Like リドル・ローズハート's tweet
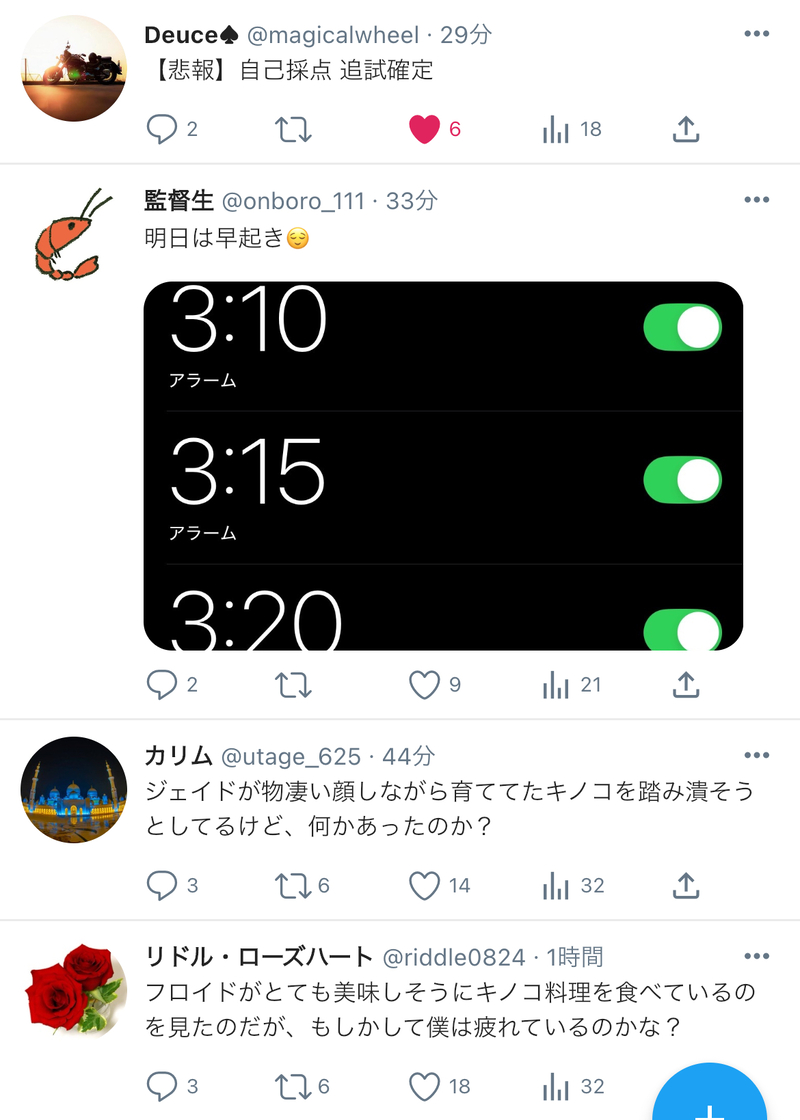800x1120 pixels. coord(425,1086)
